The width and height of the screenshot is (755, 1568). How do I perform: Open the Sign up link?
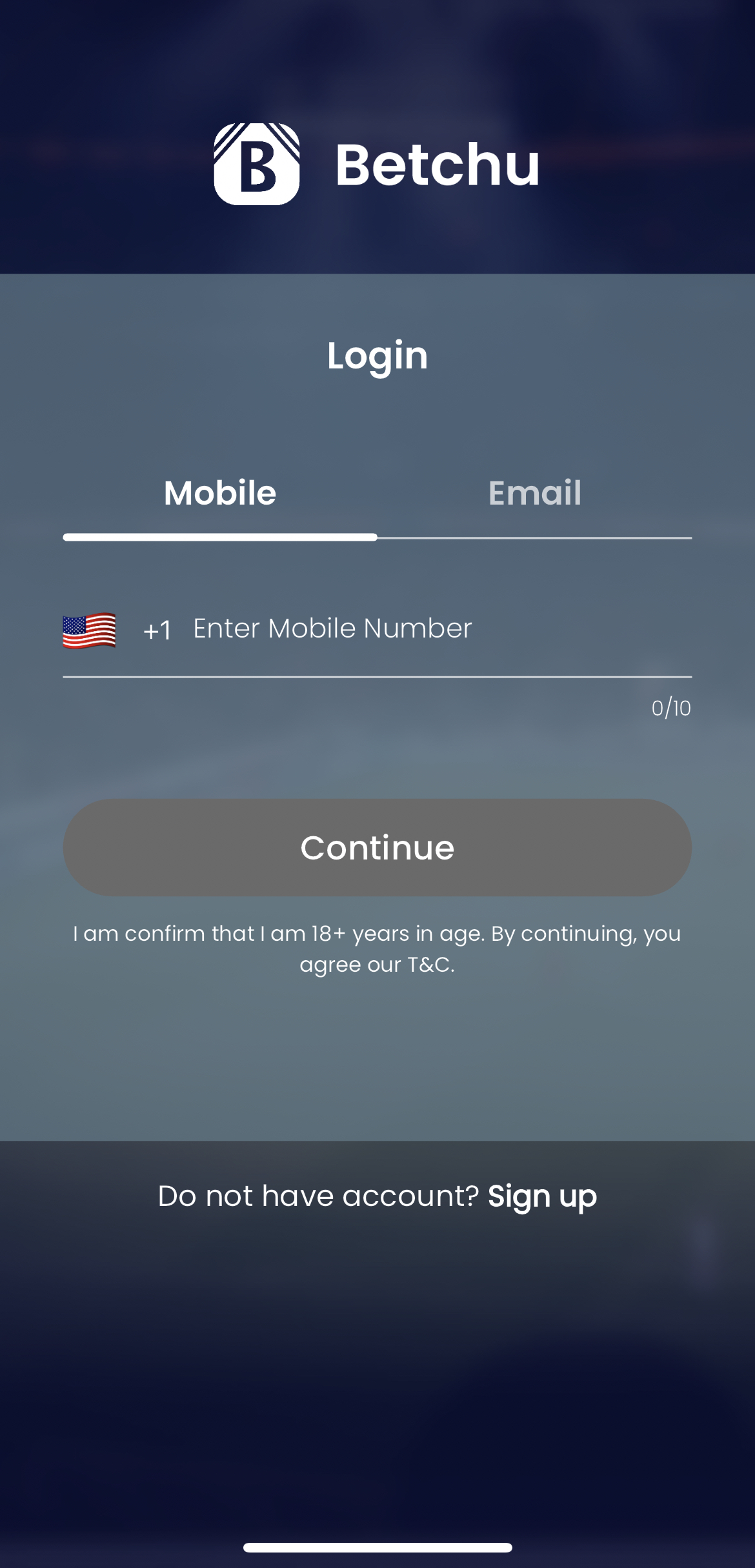542,1197
